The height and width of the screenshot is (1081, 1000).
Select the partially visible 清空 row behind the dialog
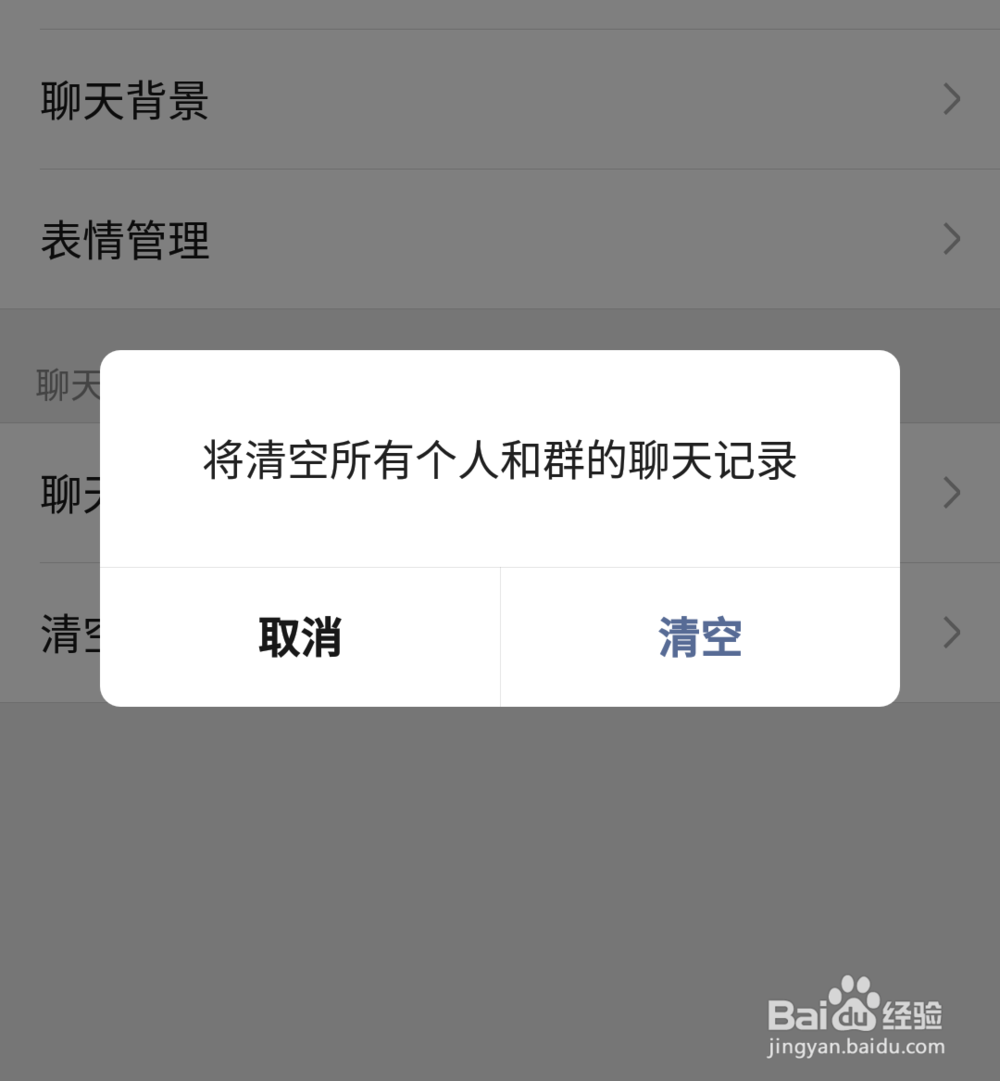pos(62,631)
